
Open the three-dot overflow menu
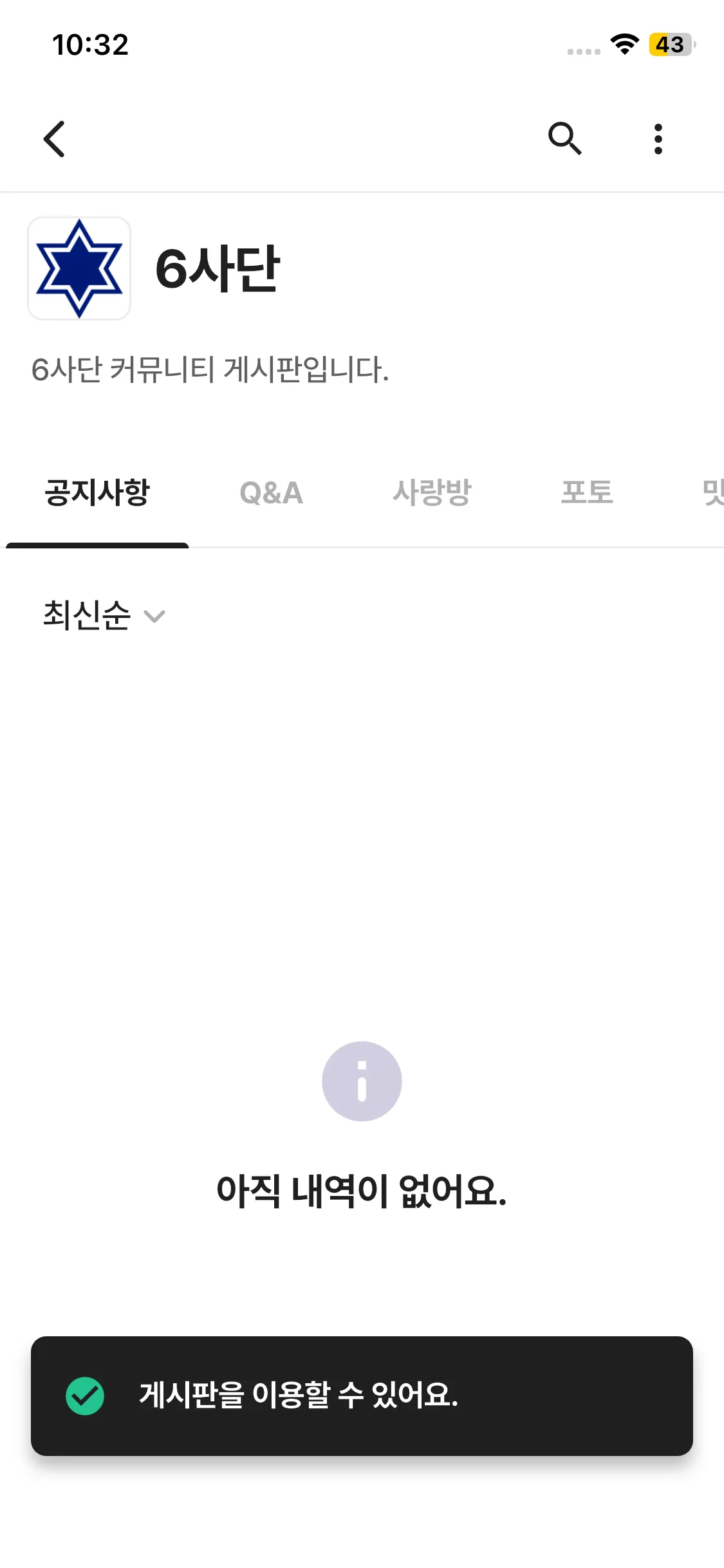click(x=658, y=139)
